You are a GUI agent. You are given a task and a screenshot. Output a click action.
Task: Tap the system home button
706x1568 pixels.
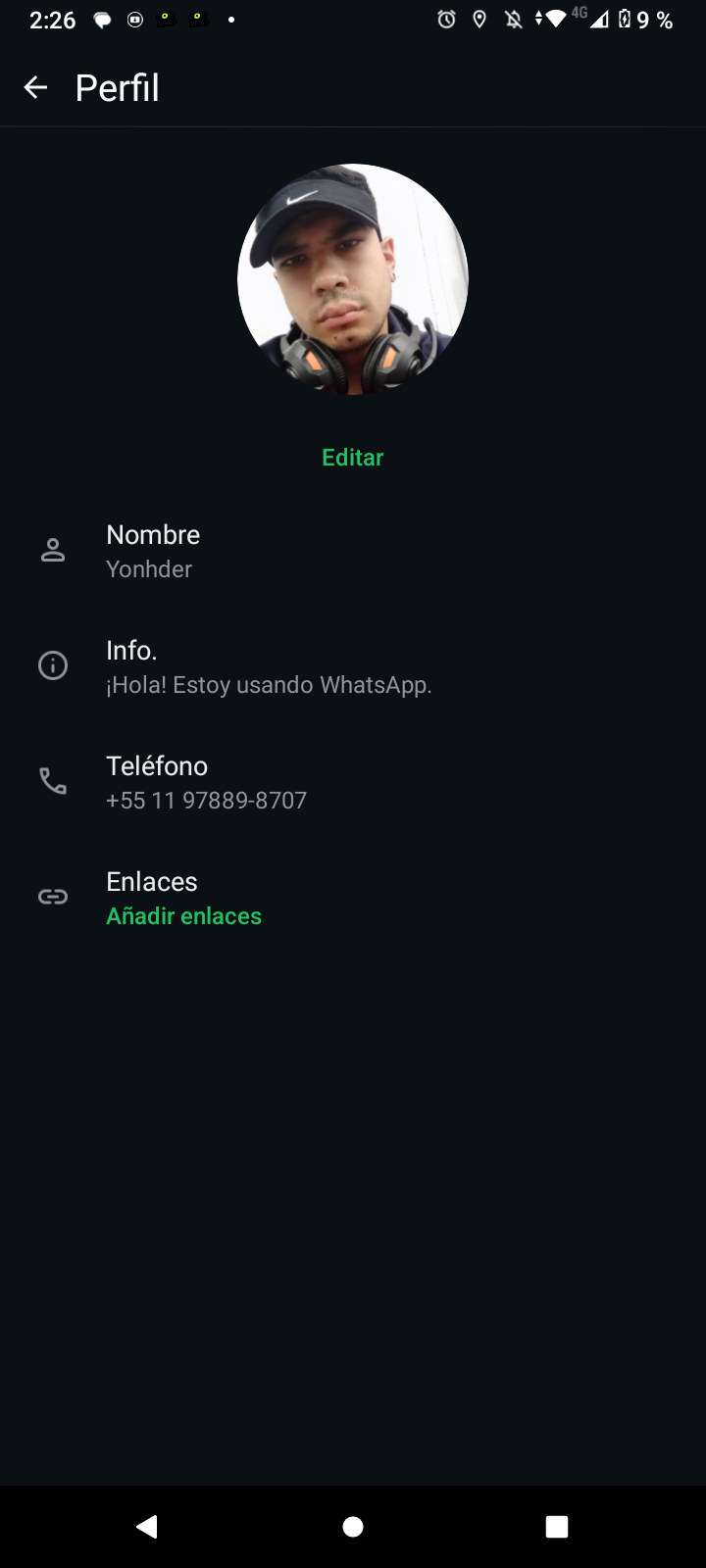click(x=353, y=1527)
